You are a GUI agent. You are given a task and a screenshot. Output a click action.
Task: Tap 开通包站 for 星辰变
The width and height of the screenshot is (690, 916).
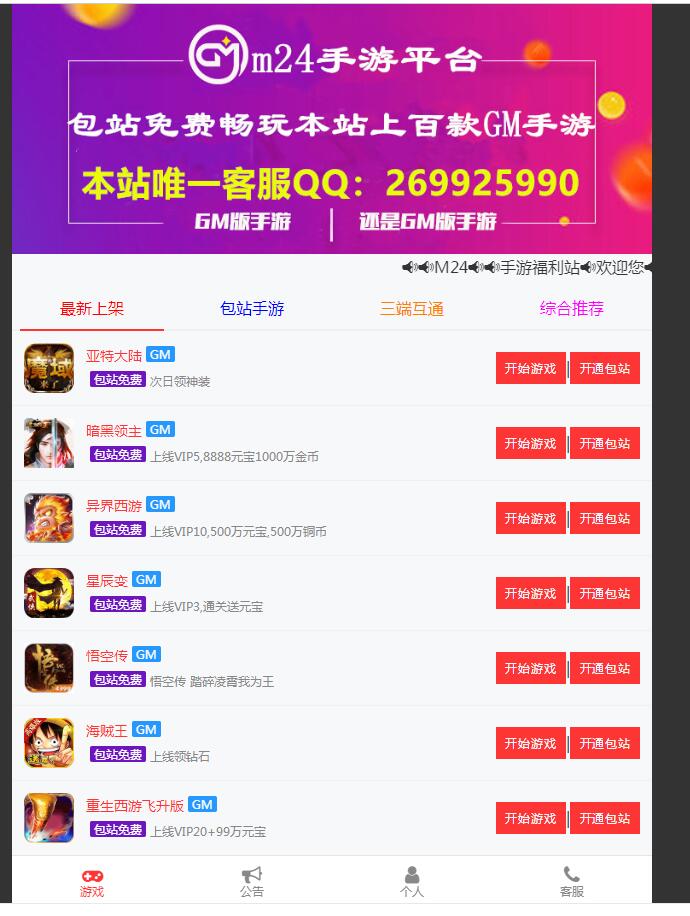coord(604,593)
